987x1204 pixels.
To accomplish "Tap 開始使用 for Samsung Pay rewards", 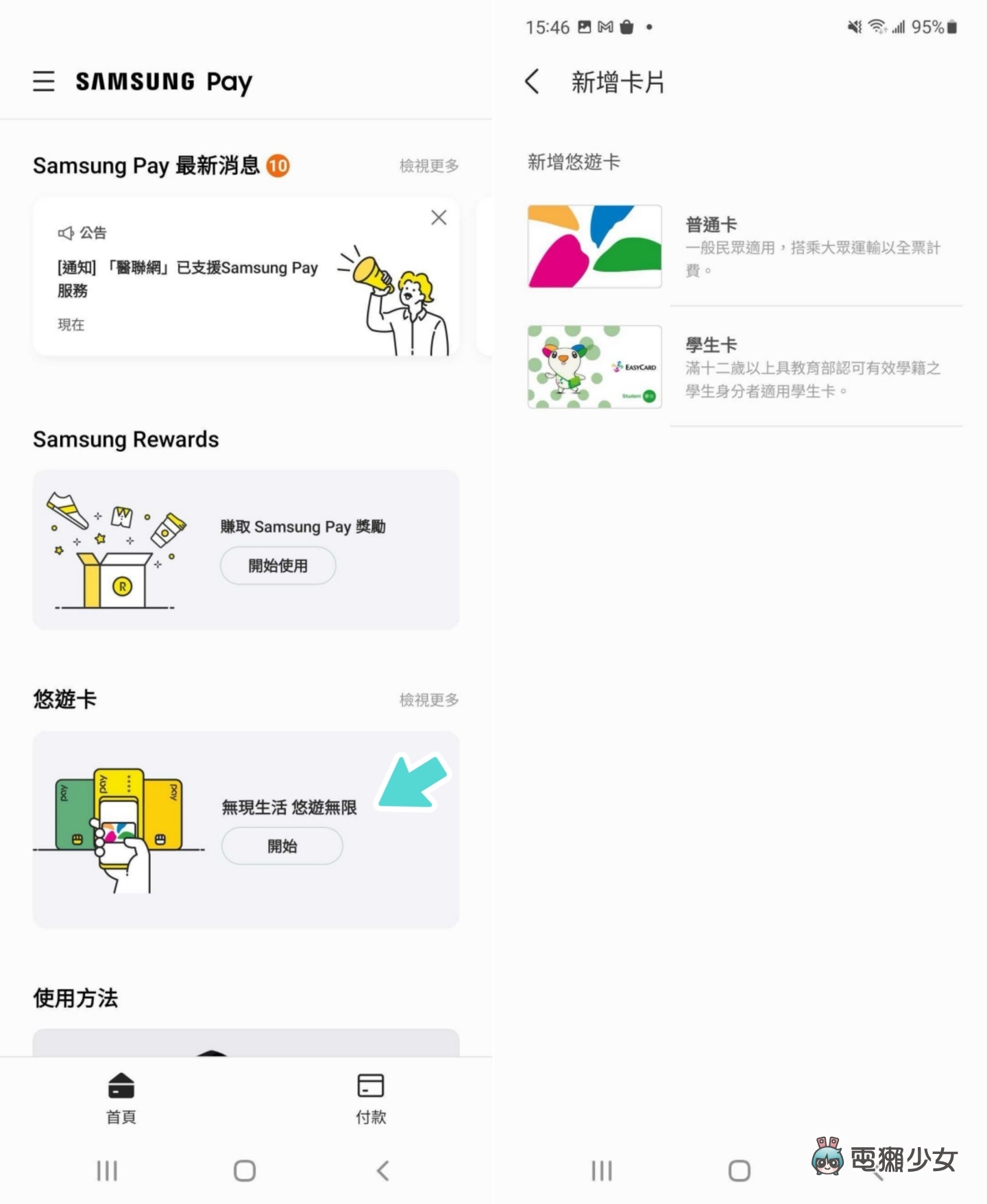I will (x=278, y=566).
